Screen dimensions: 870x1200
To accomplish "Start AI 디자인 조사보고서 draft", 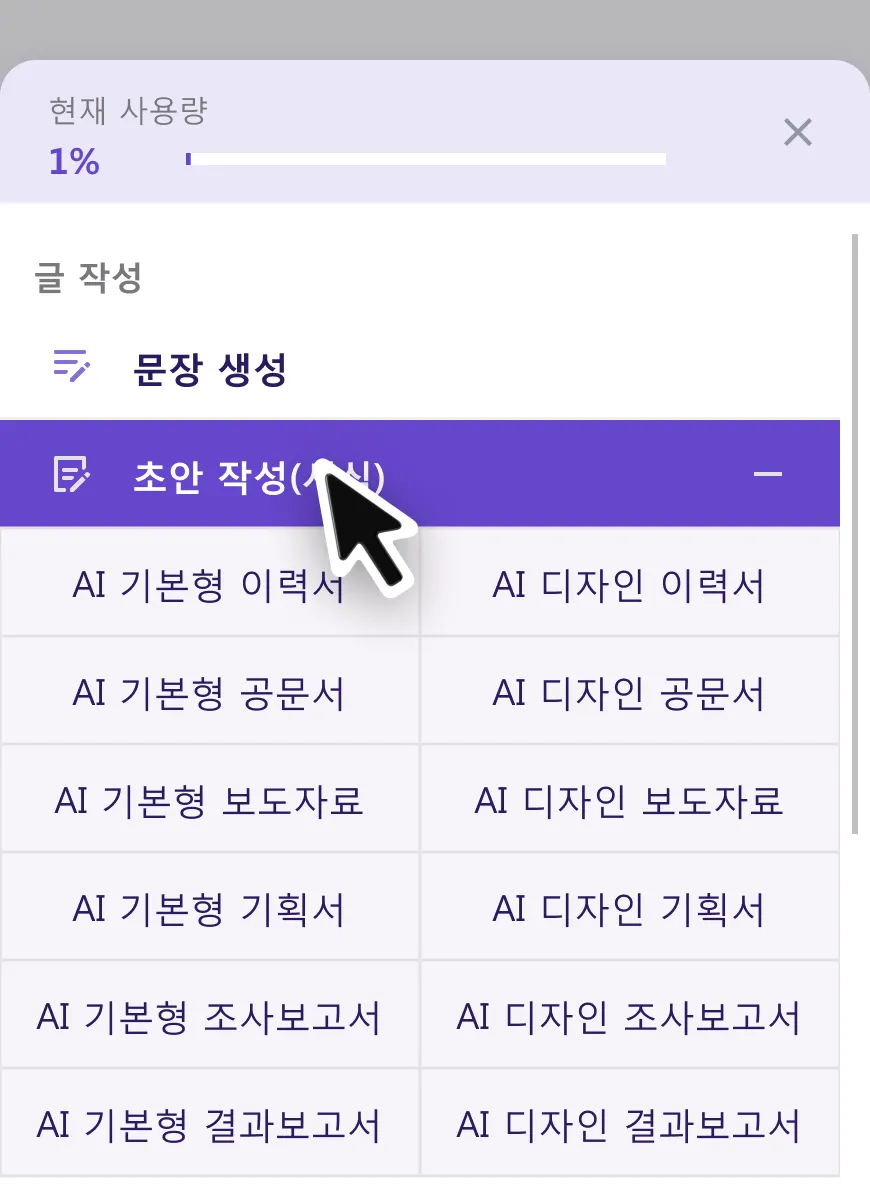I will pyautogui.click(x=629, y=1016).
